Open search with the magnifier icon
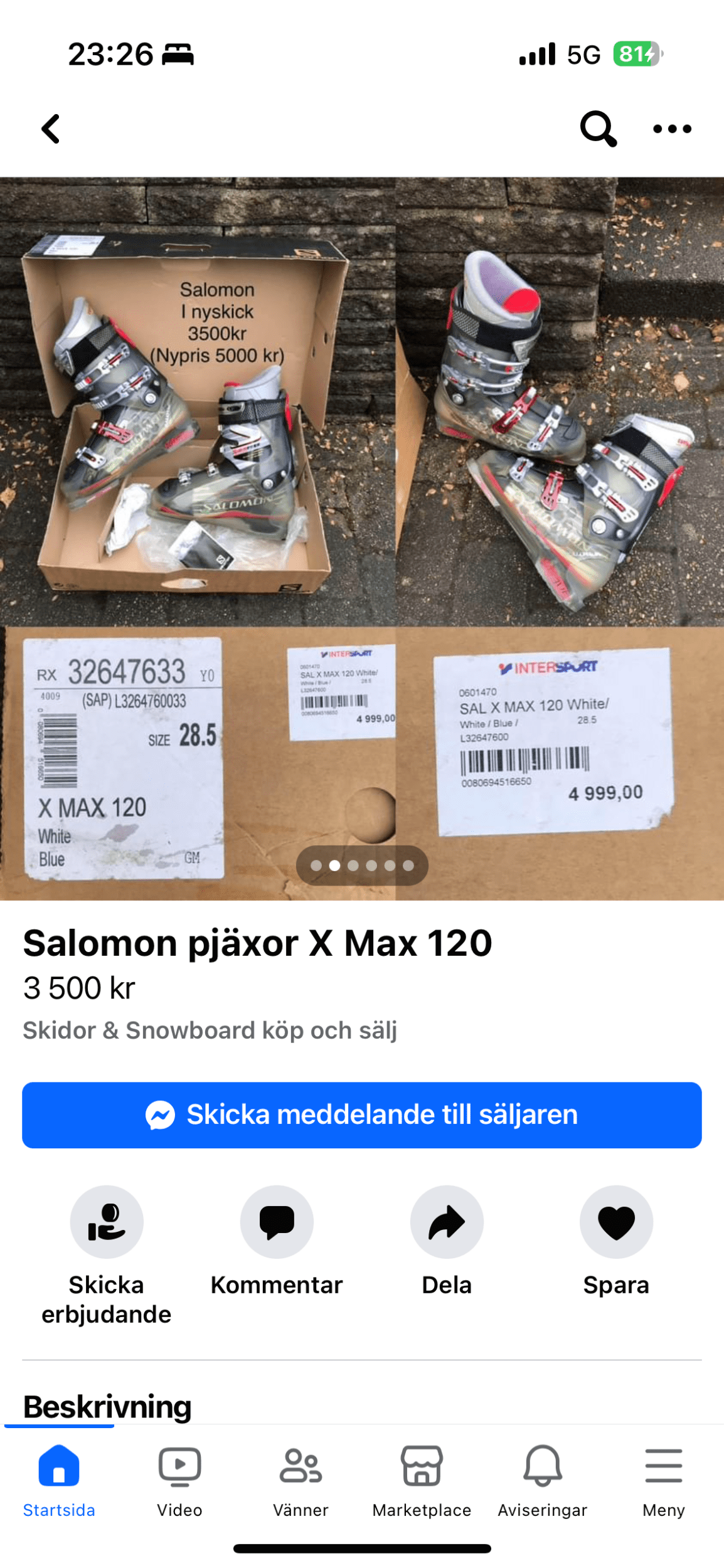Screen dimensions: 724x1568 tap(597, 129)
